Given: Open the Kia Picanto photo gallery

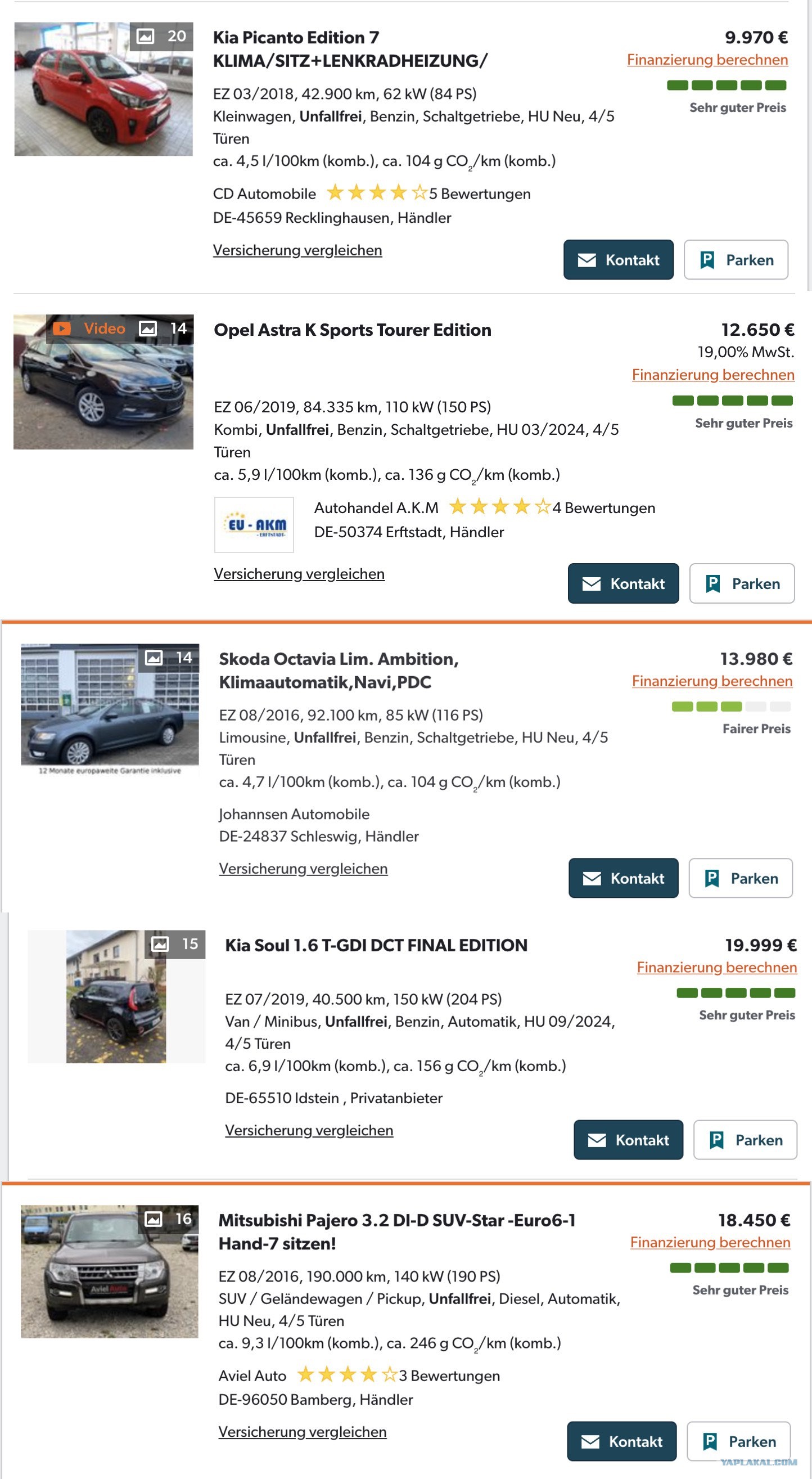Looking at the screenshot, I should coord(103,89).
